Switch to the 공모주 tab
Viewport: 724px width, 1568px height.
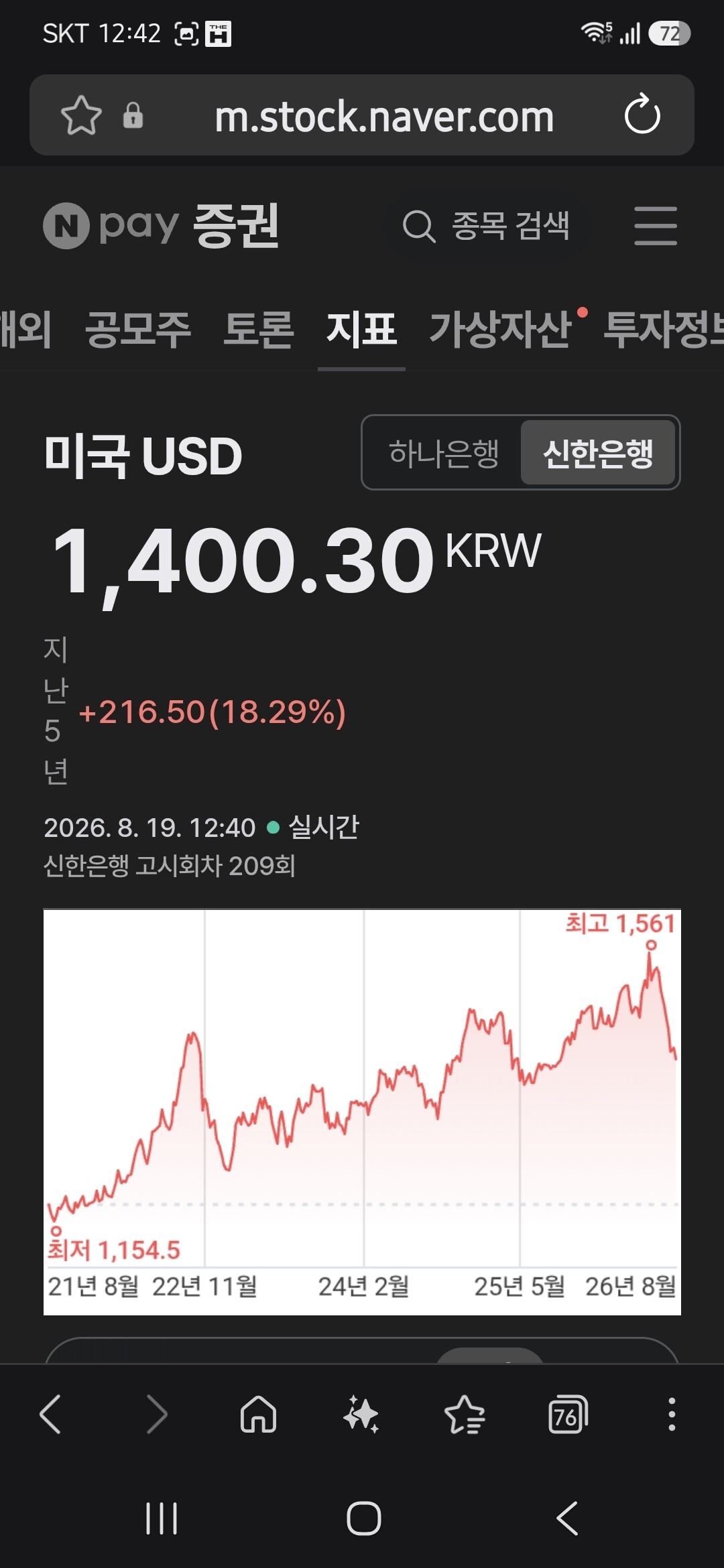(x=138, y=330)
